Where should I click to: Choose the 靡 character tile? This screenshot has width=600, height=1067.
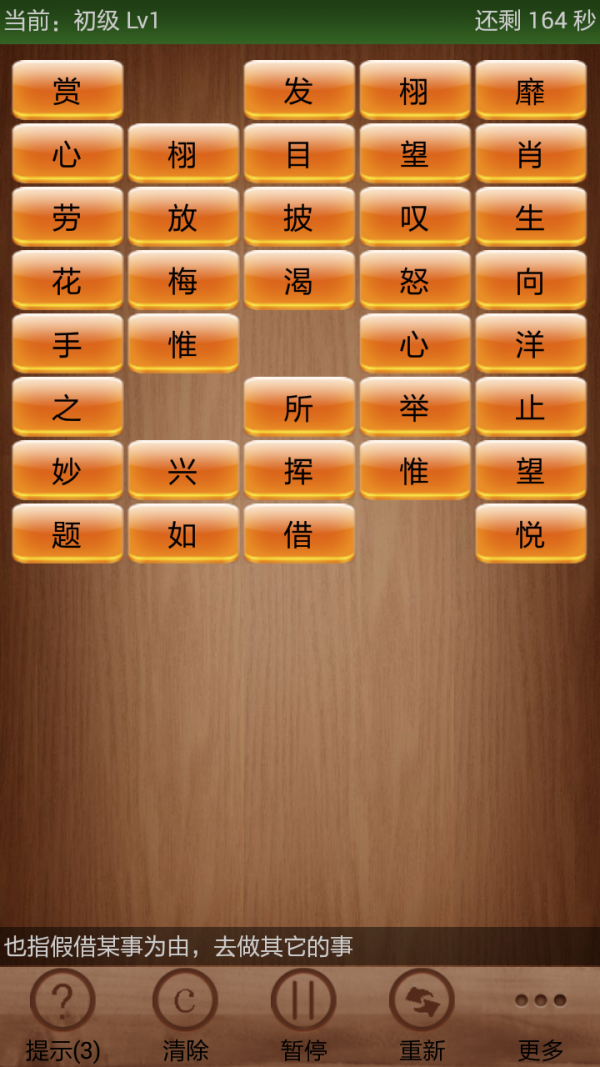point(530,91)
